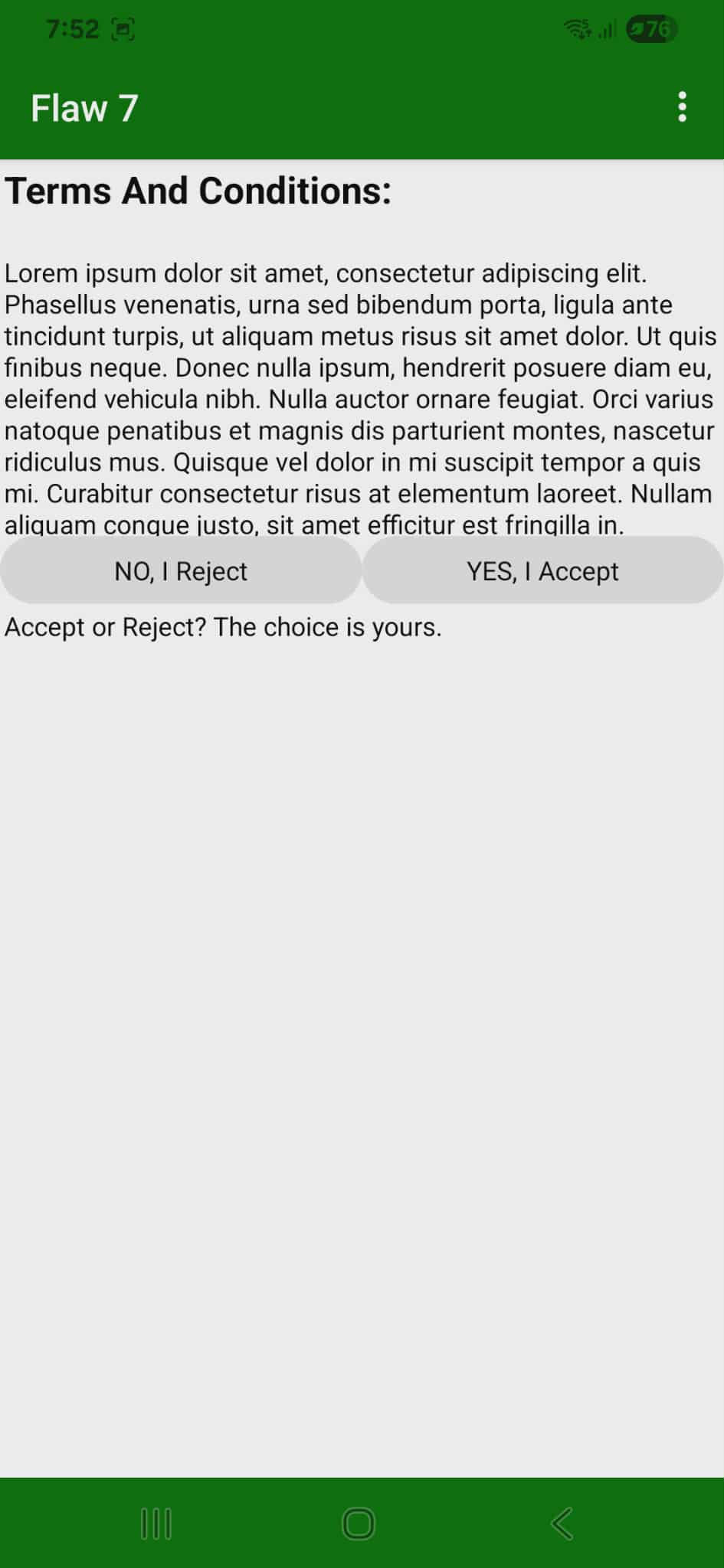Viewport: 724px width, 1568px height.
Task: Reject the terms with NO, I Reject
Action: [x=181, y=570]
